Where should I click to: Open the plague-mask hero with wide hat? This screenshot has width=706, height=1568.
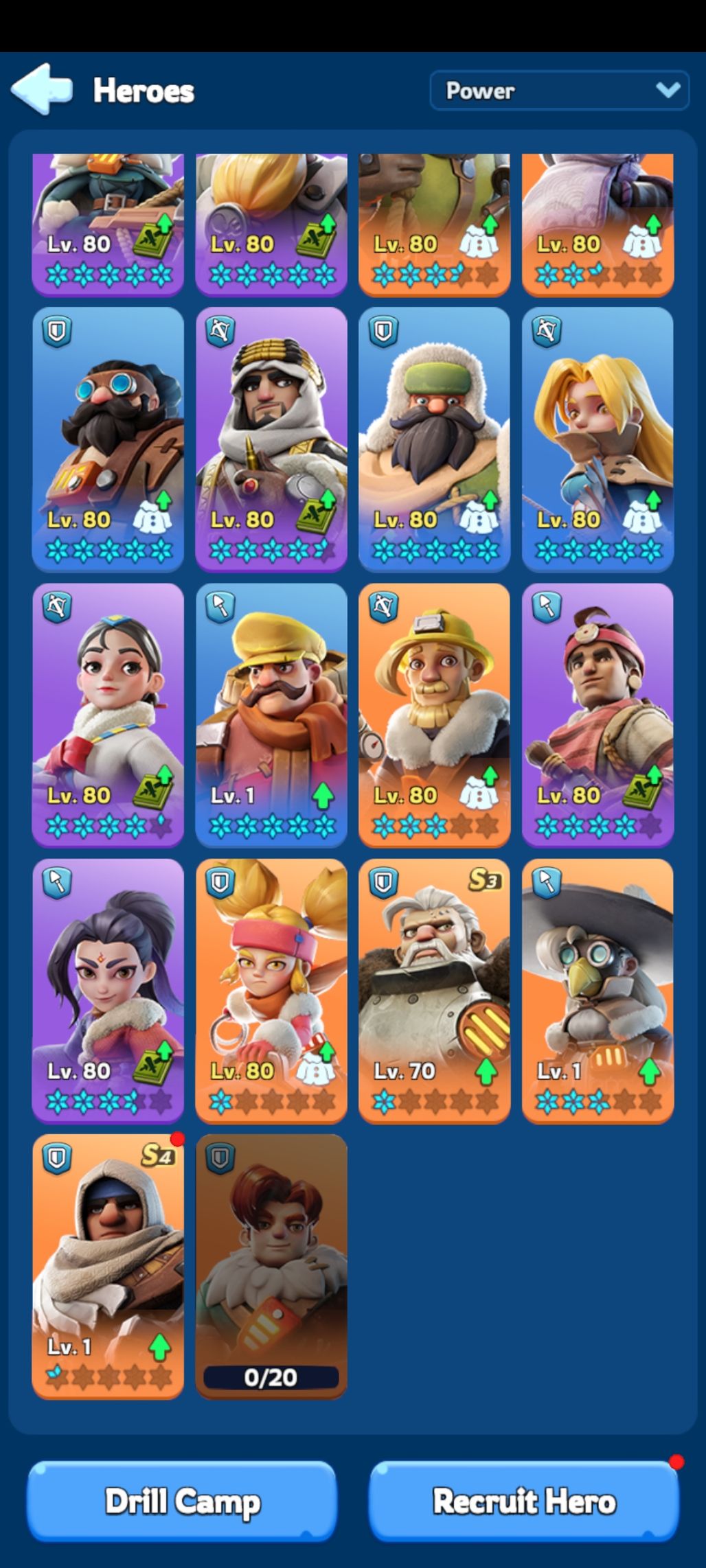(x=597, y=990)
